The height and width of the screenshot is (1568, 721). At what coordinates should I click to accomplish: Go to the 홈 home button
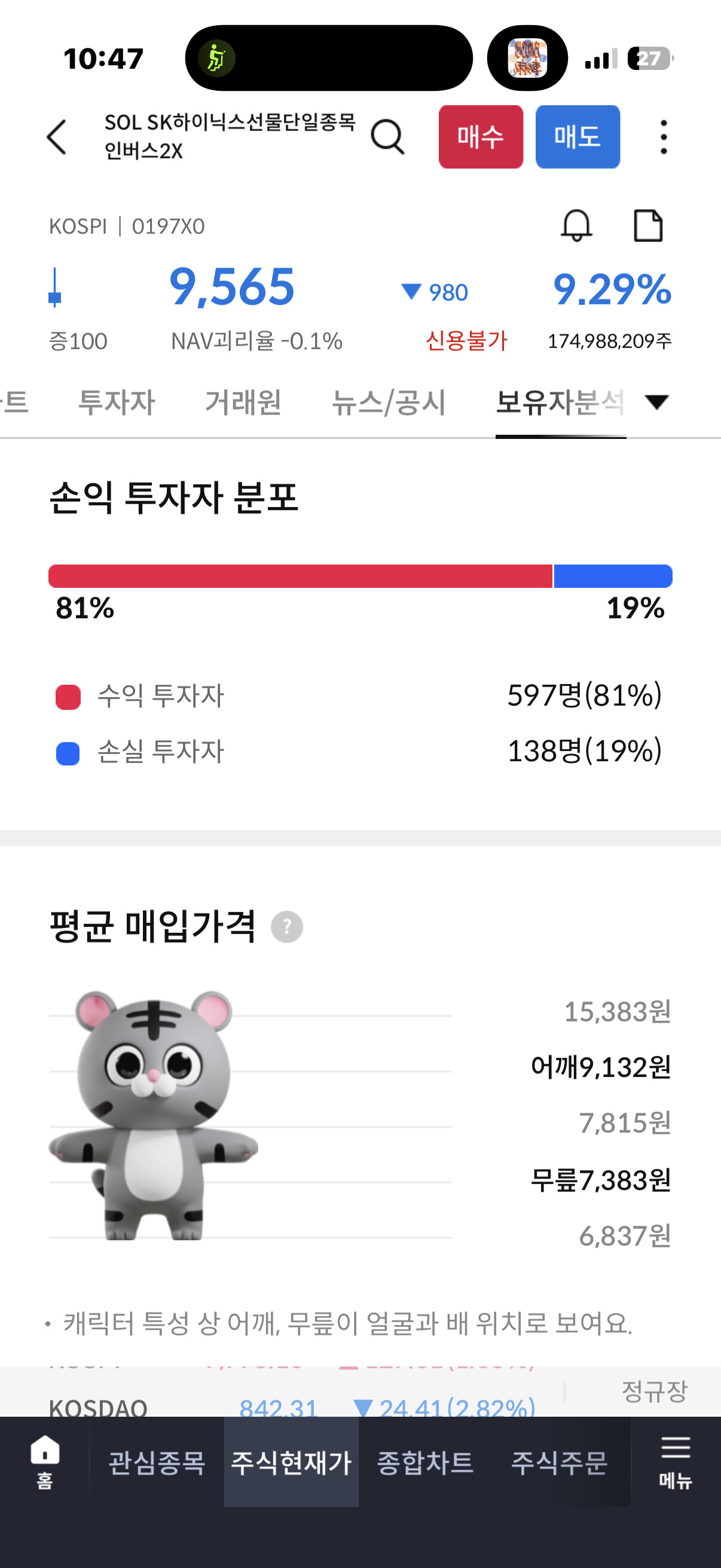45,1462
